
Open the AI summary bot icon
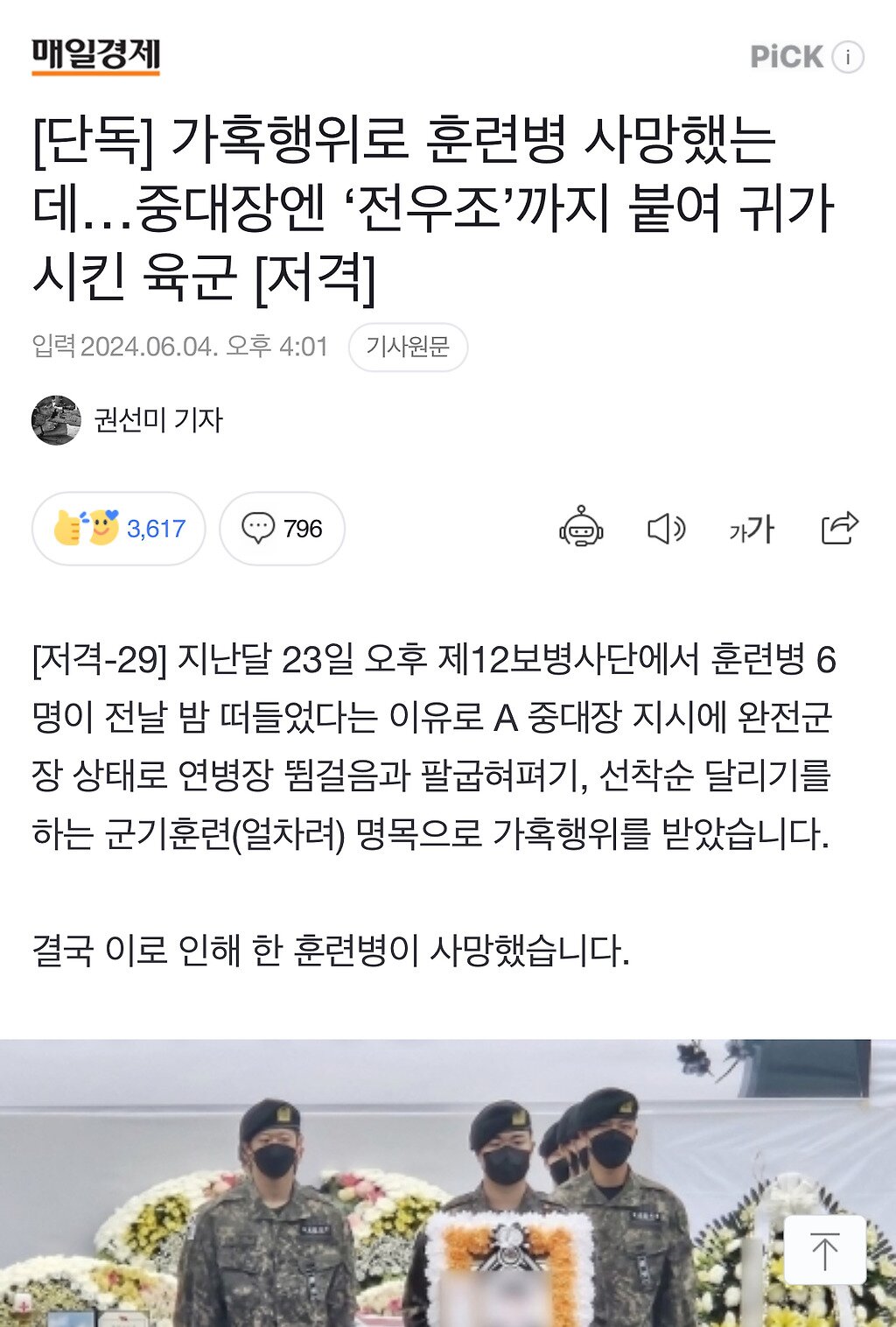click(x=581, y=528)
